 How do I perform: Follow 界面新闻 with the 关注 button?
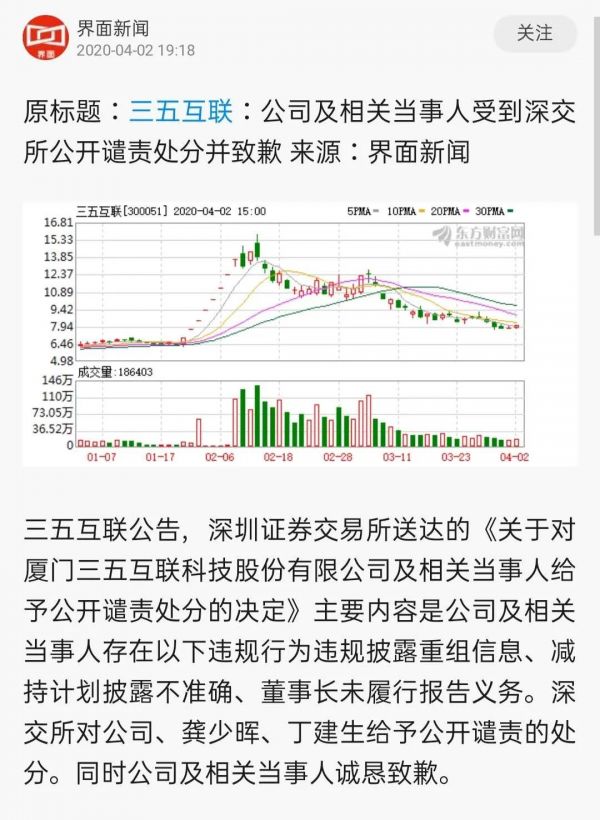coord(534,33)
